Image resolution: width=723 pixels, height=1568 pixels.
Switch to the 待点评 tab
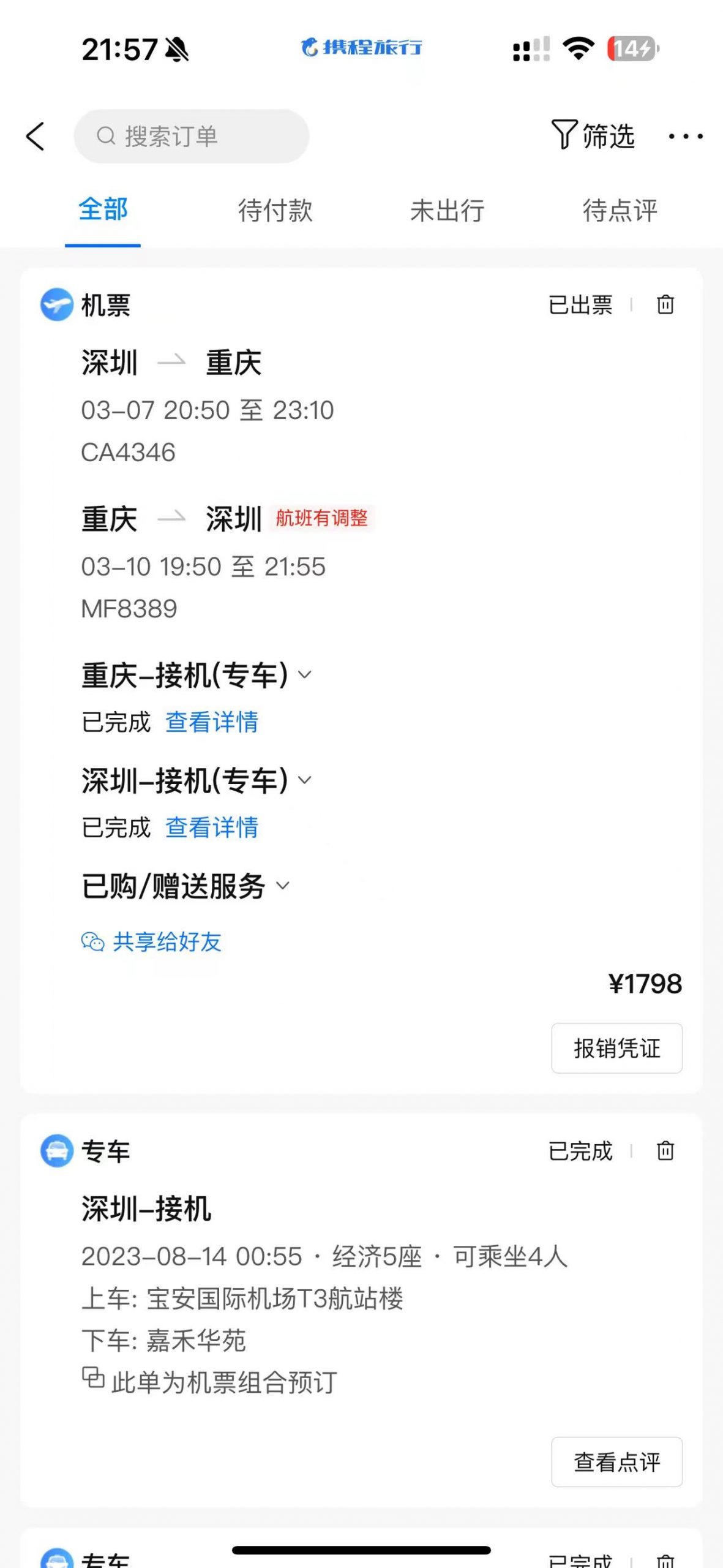[620, 210]
